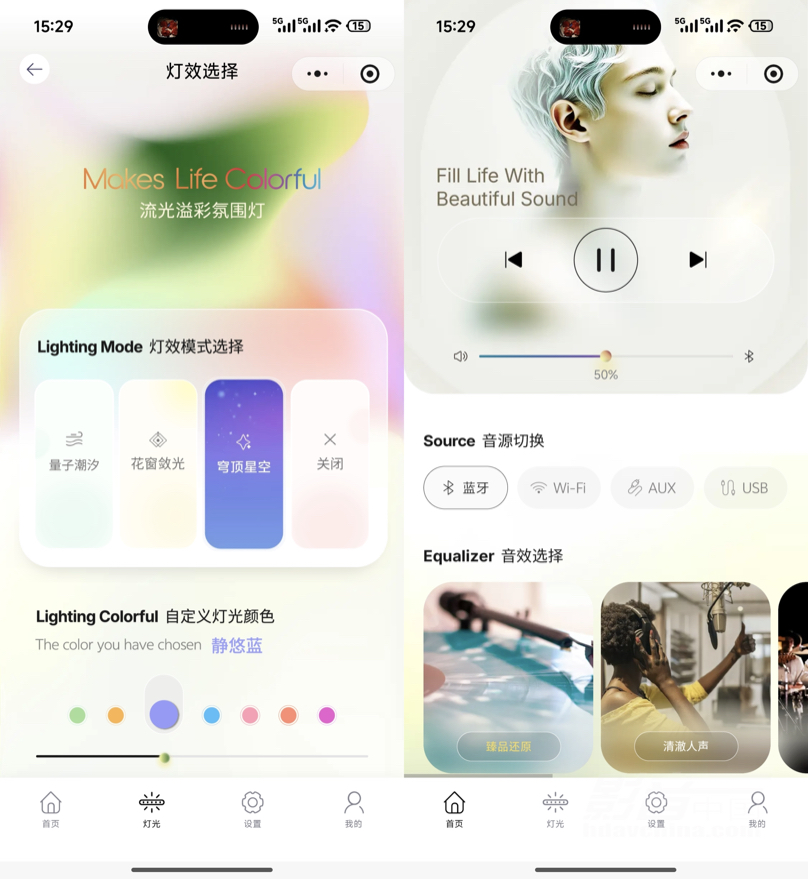Skip to the previous track
This screenshot has width=808, height=879.
[514, 260]
